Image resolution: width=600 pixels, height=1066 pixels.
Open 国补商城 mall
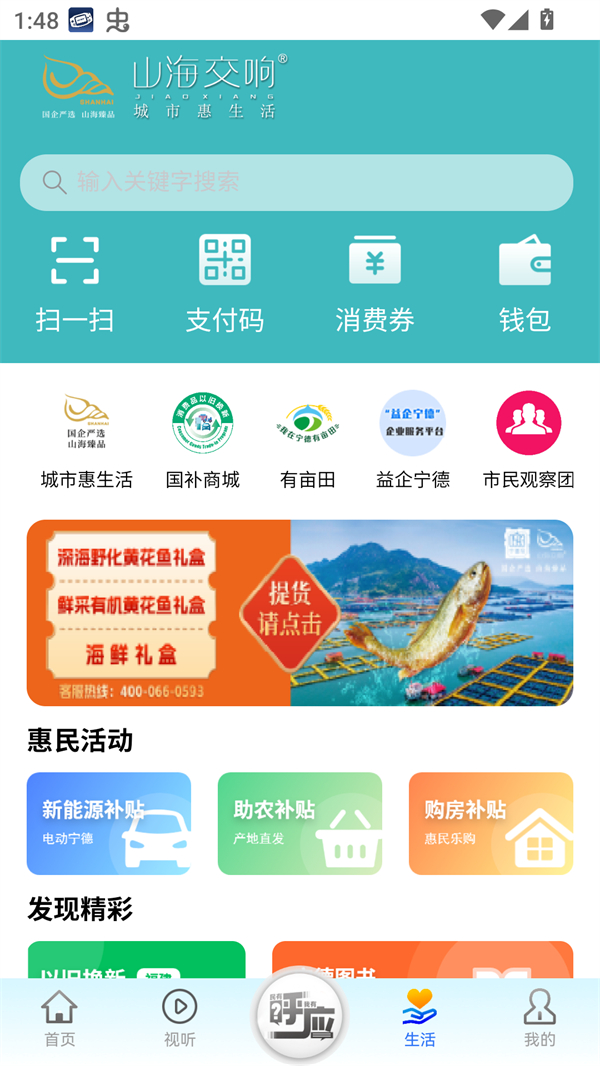203,440
